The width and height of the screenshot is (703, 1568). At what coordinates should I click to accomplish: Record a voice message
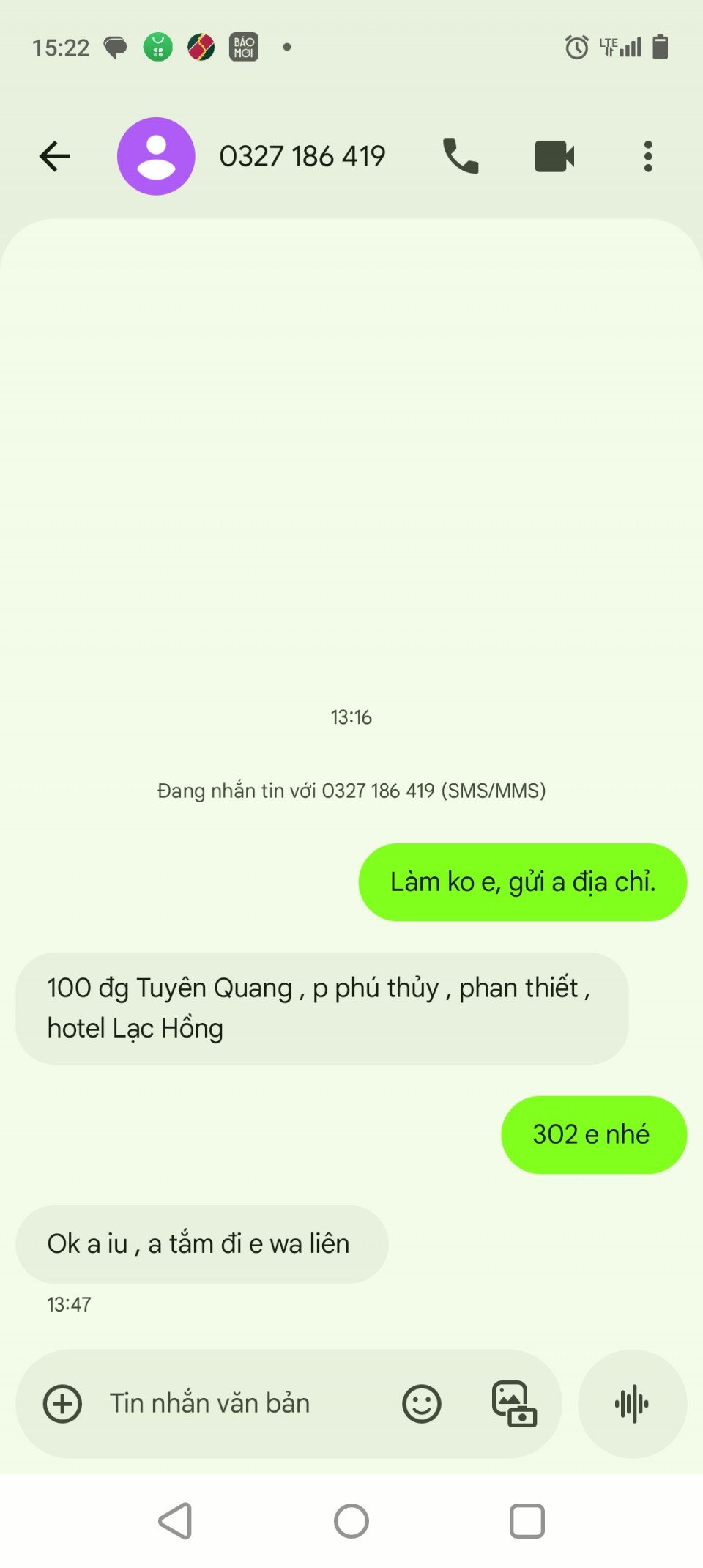[x=632, y=1404]
